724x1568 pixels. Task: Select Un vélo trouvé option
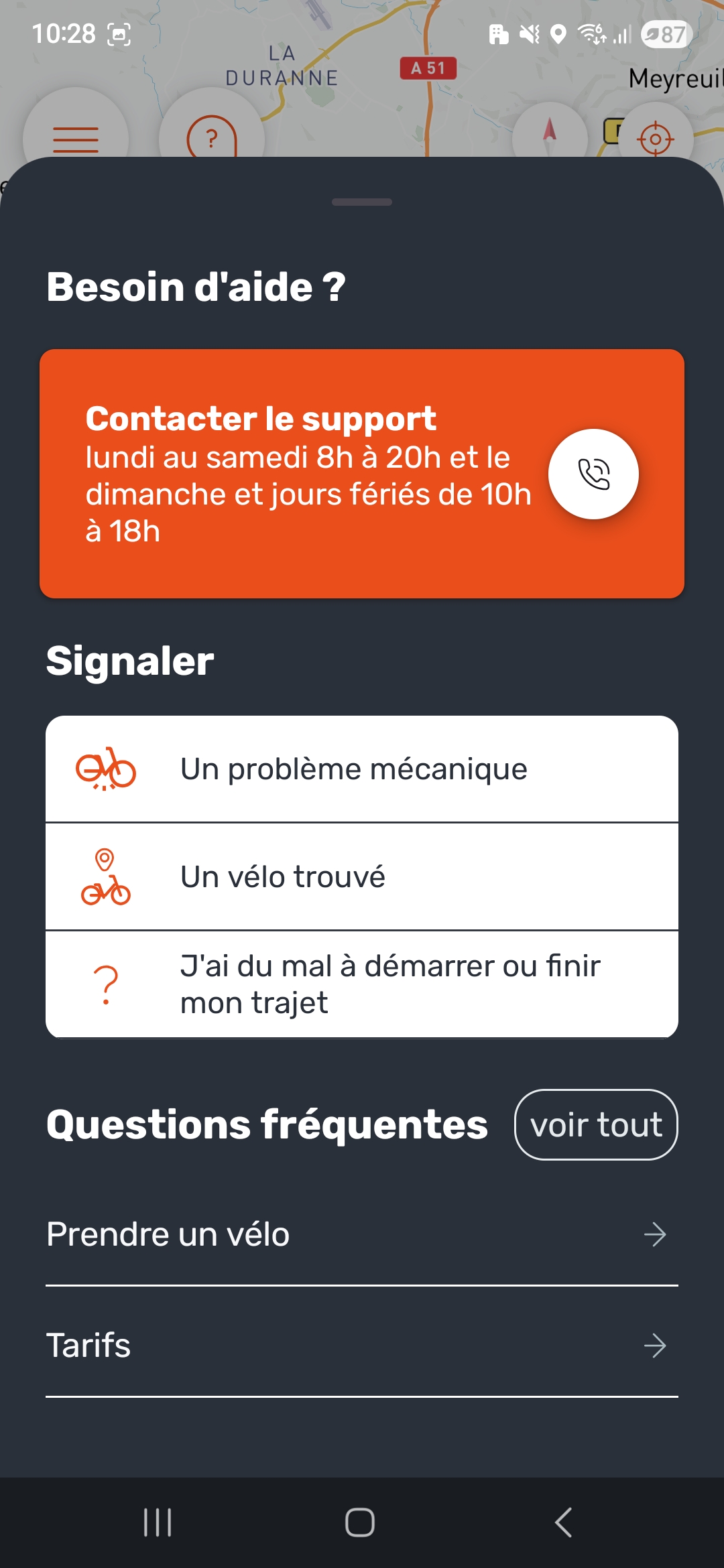[362, 876]
